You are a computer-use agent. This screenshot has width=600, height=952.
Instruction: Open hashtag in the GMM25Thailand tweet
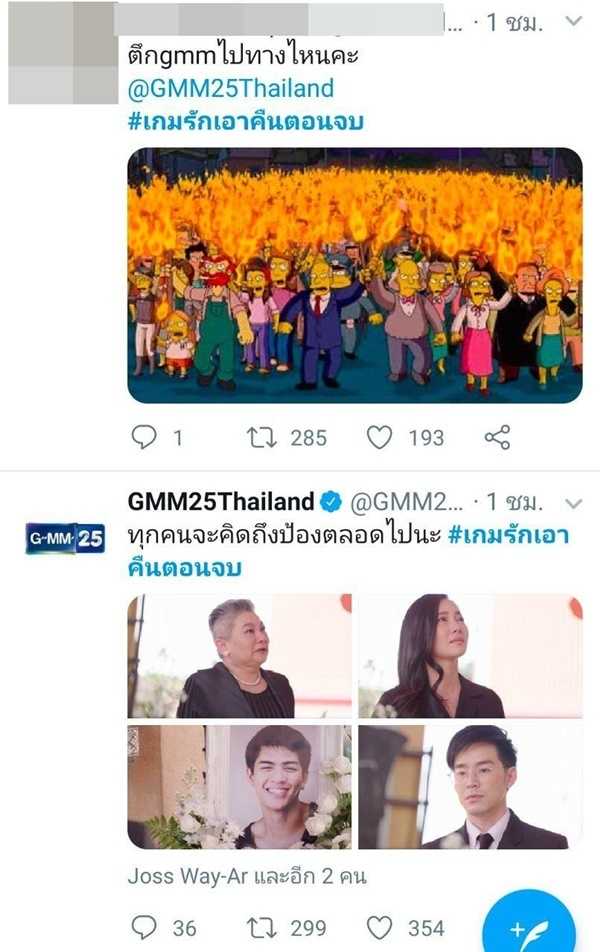[x=508, y=535]
